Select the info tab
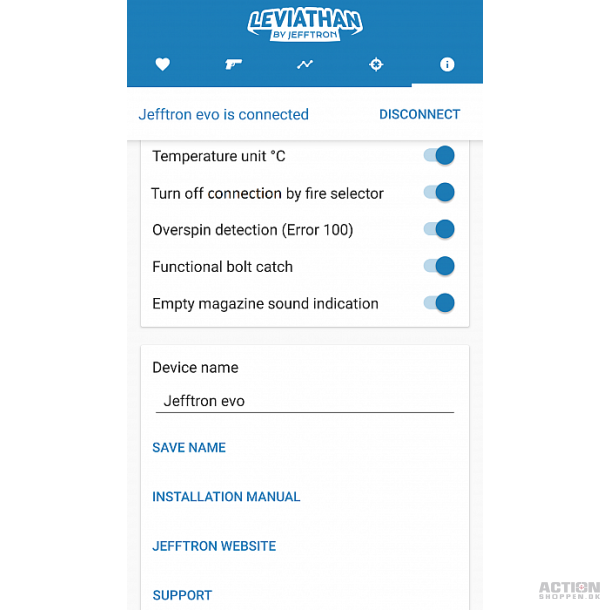Image resolution: width=610 pixels, height=610 pixels. pyautogui.click(x=447, y=65)
